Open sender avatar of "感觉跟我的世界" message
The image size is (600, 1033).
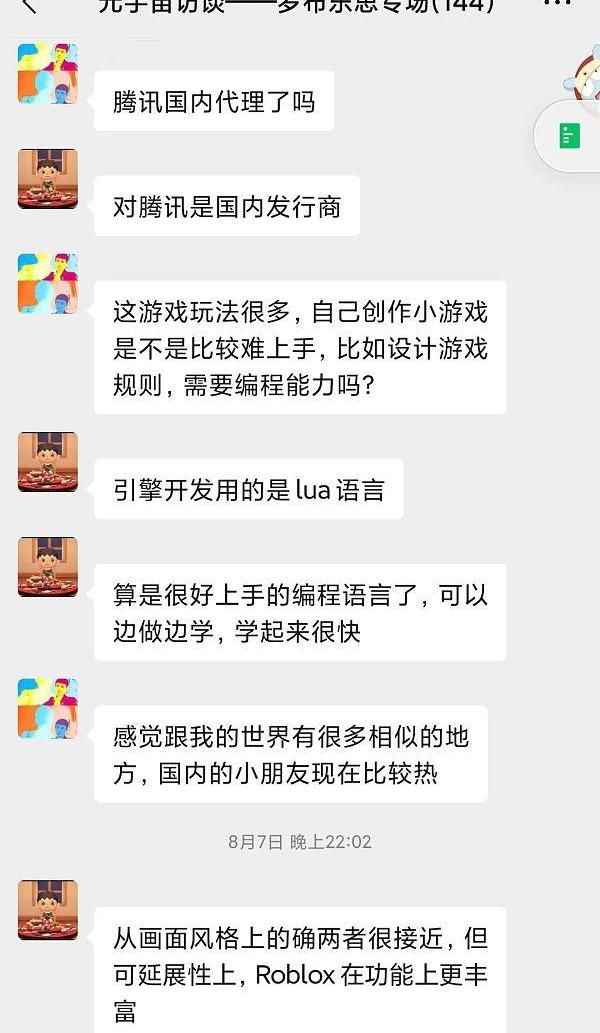[47, 708]
